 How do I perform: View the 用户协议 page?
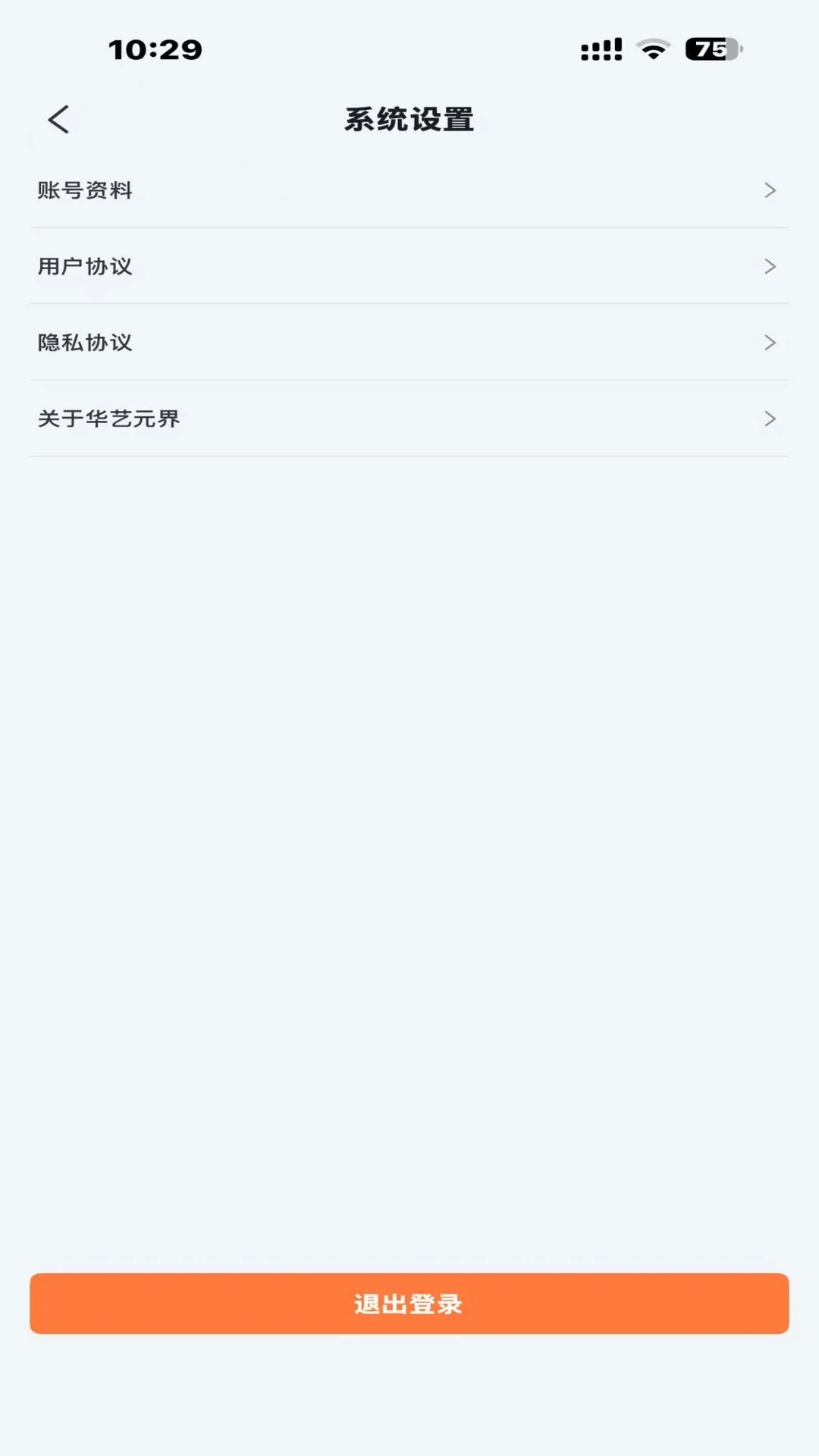pos(409,266)
